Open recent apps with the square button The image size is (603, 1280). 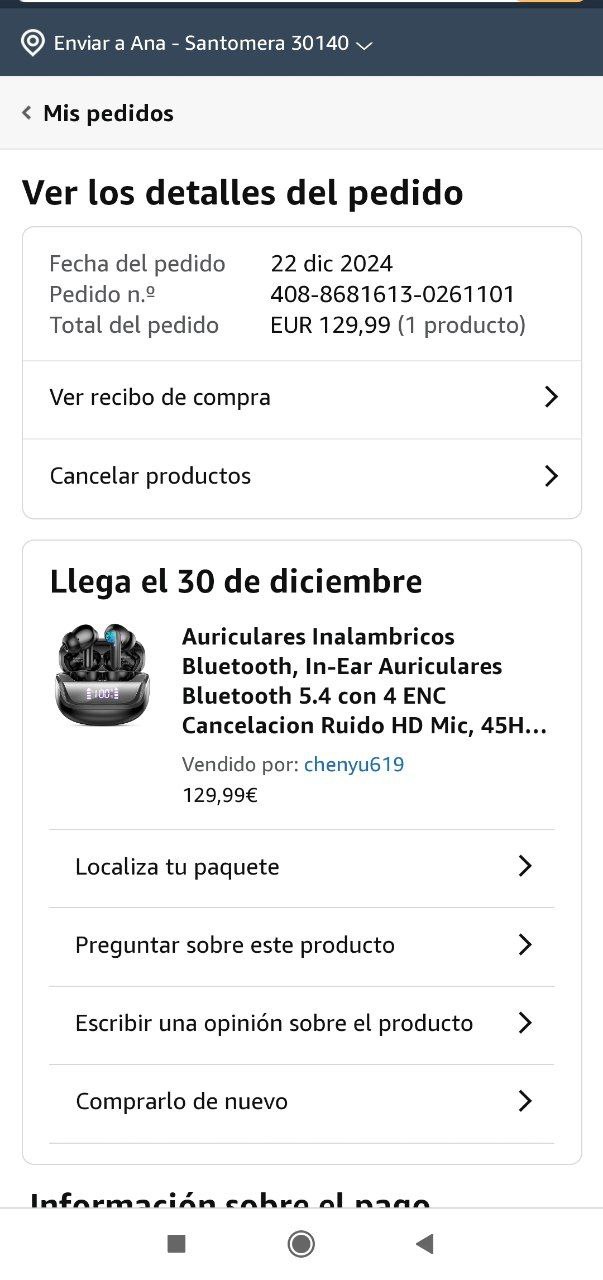(176, 1244)
